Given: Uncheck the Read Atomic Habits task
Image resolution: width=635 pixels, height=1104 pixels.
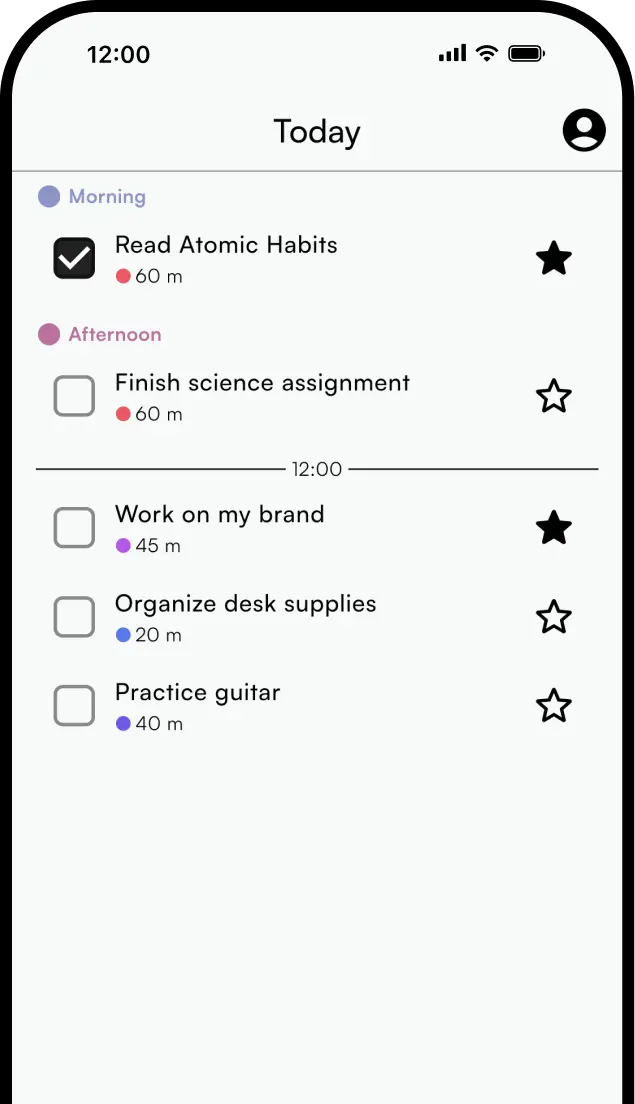Looking at the screenshot, I should [x=74, y=258].
